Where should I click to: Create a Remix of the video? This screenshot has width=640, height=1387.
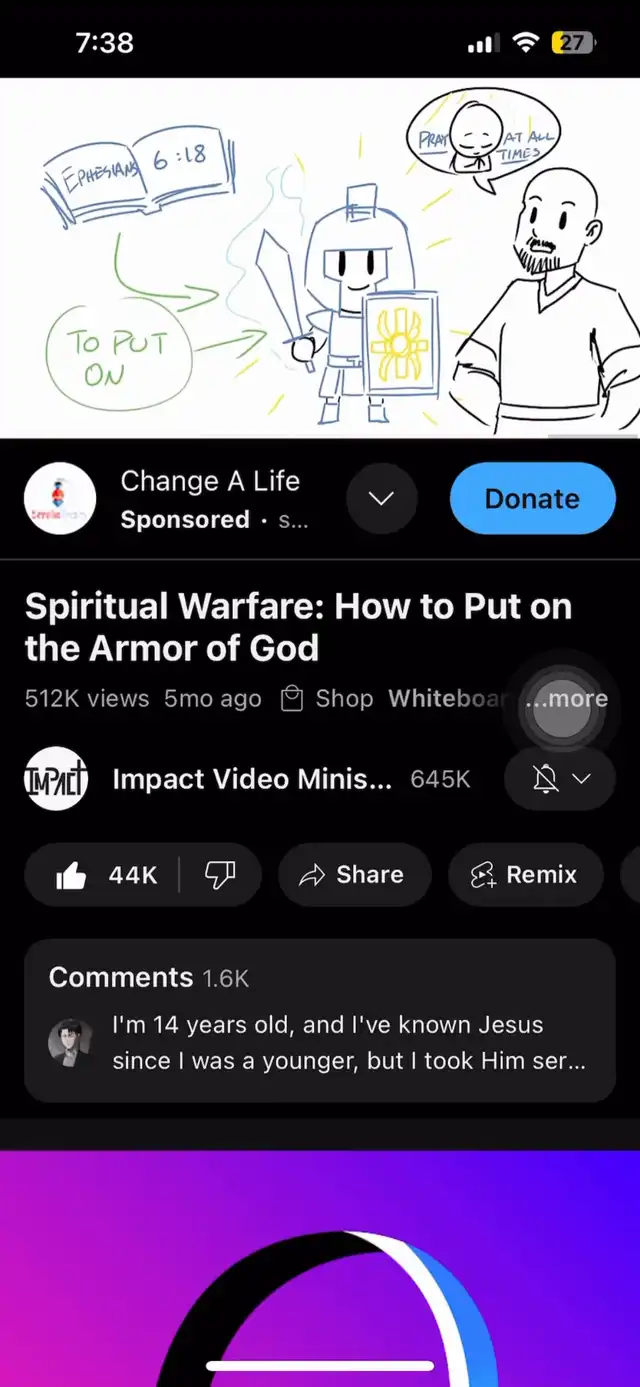click(x=526, y=875)
